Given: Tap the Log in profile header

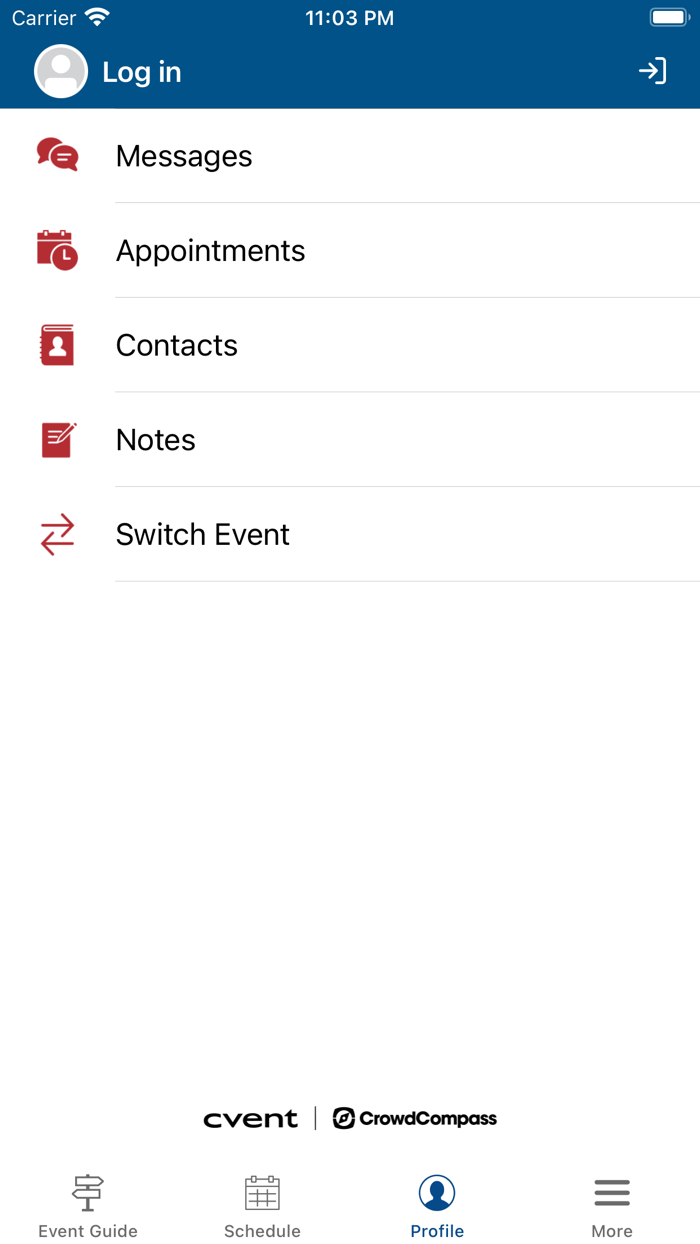Looking at the screenshot, I should 141,72.
